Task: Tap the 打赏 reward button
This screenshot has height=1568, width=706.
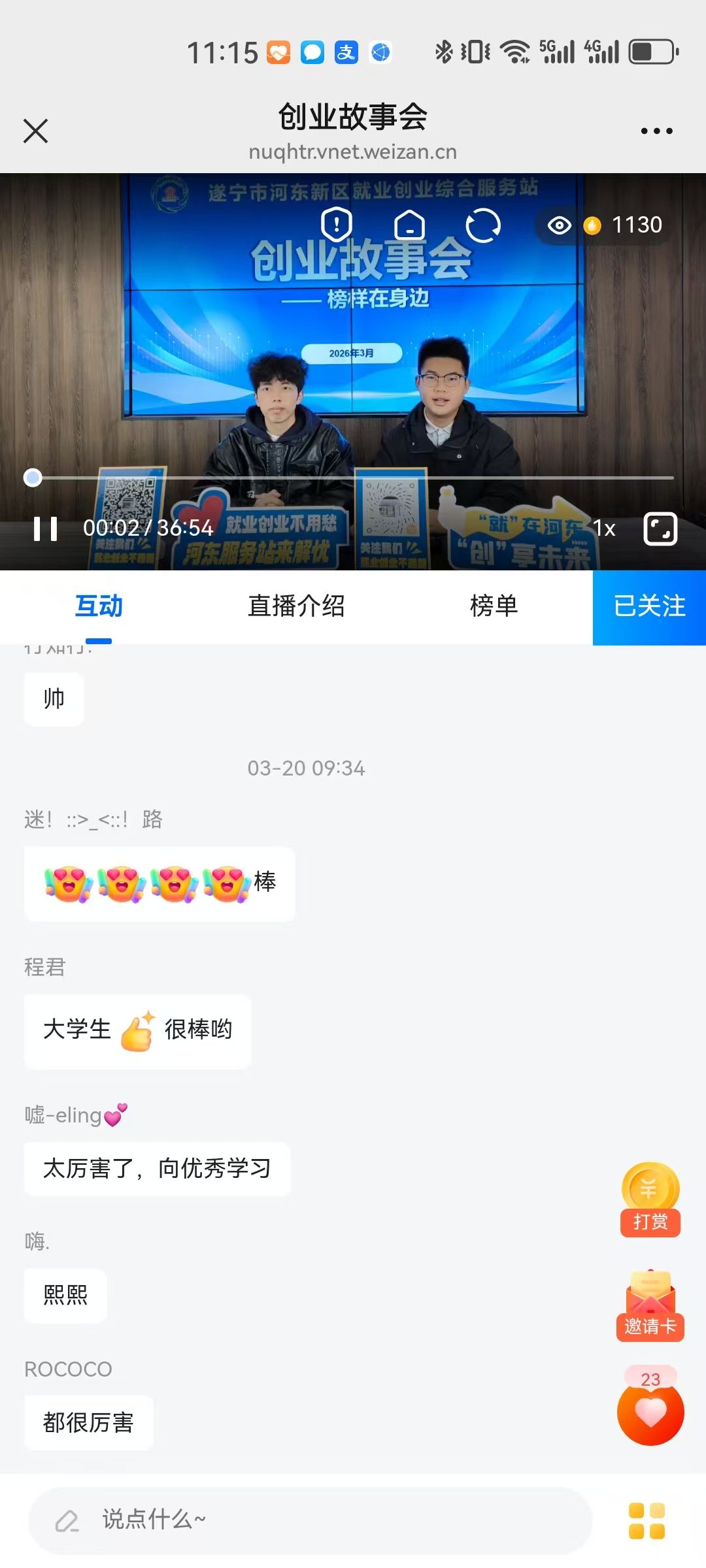Action: coord(650,1200)
